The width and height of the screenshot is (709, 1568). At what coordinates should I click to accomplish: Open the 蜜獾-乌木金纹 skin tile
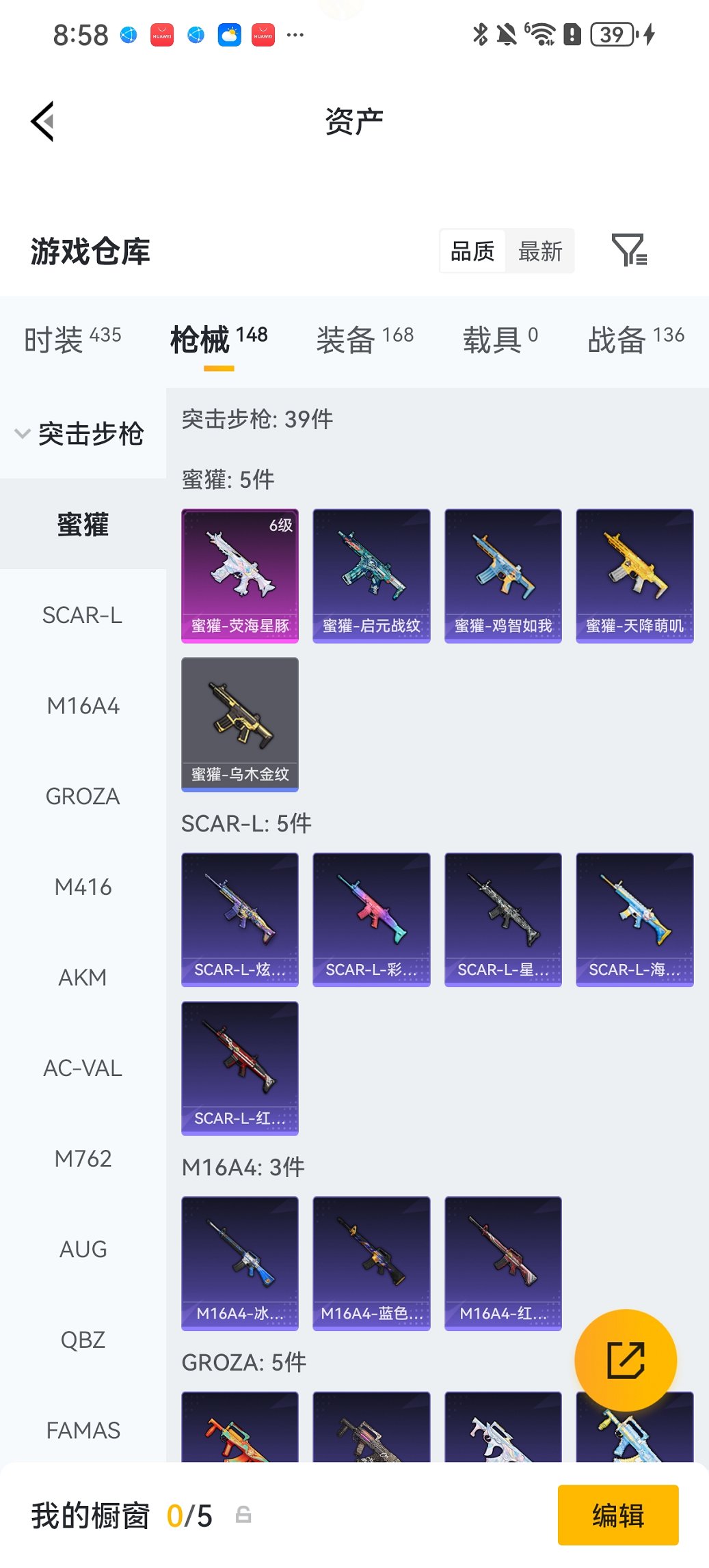(240, 724)
